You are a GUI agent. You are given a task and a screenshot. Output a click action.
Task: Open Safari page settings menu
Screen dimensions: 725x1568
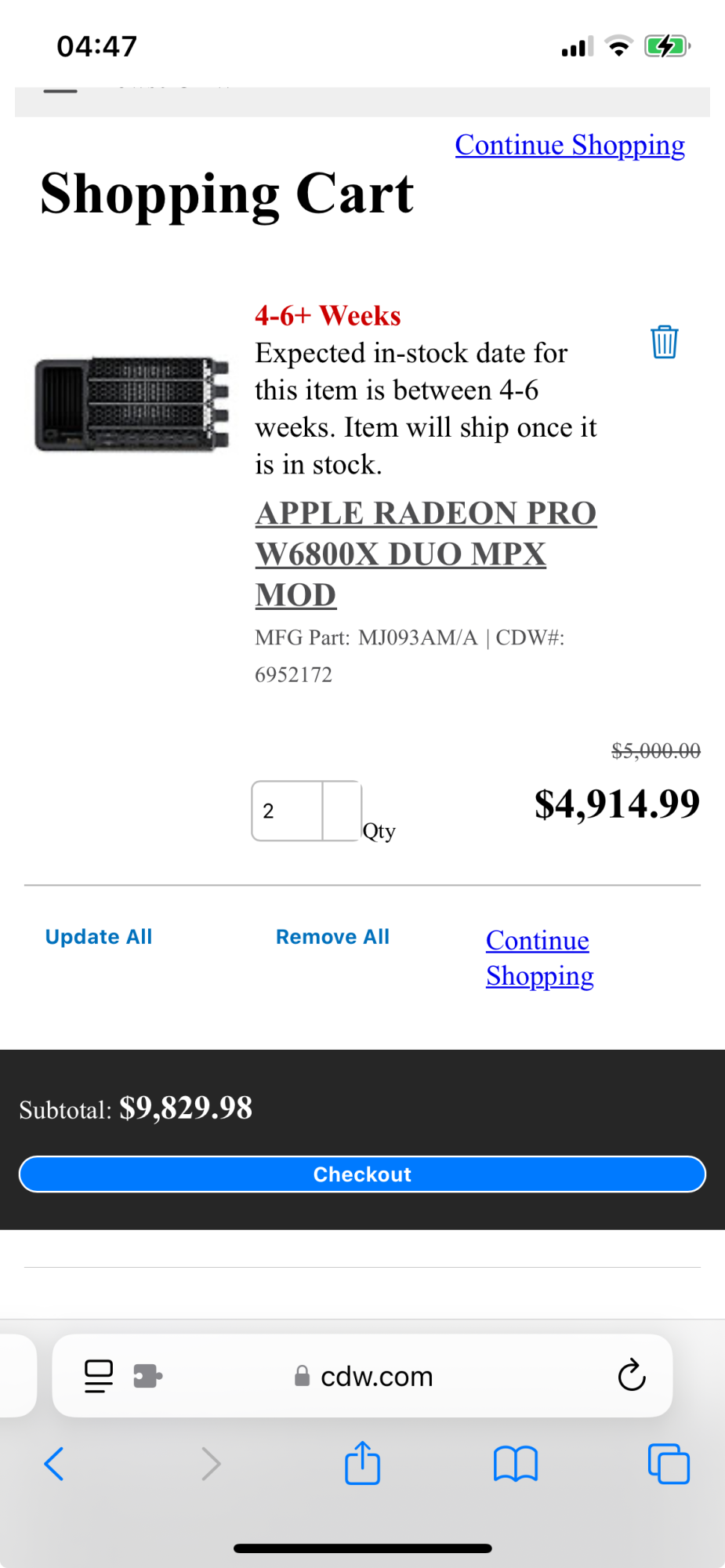(99, 1376)
